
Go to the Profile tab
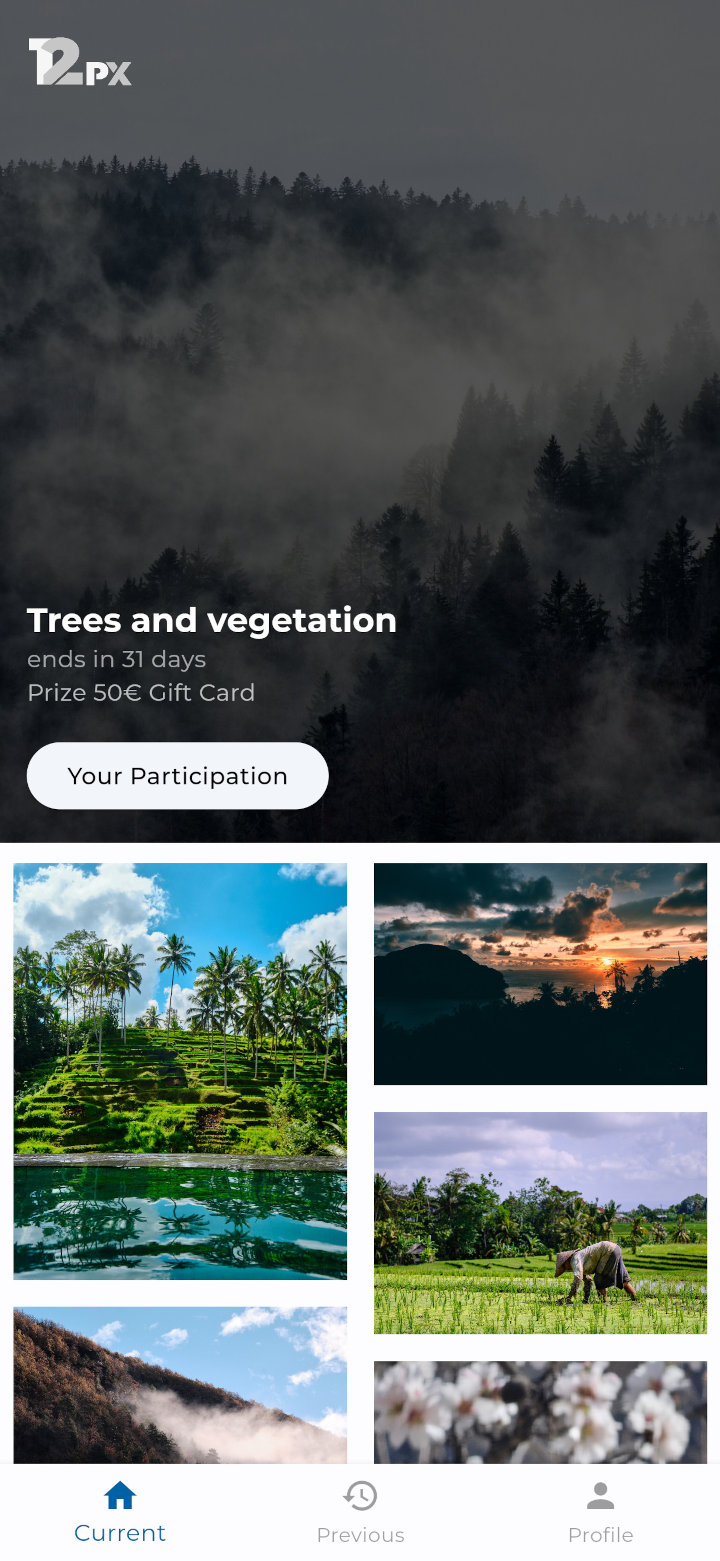click(x=600, y=1513)
